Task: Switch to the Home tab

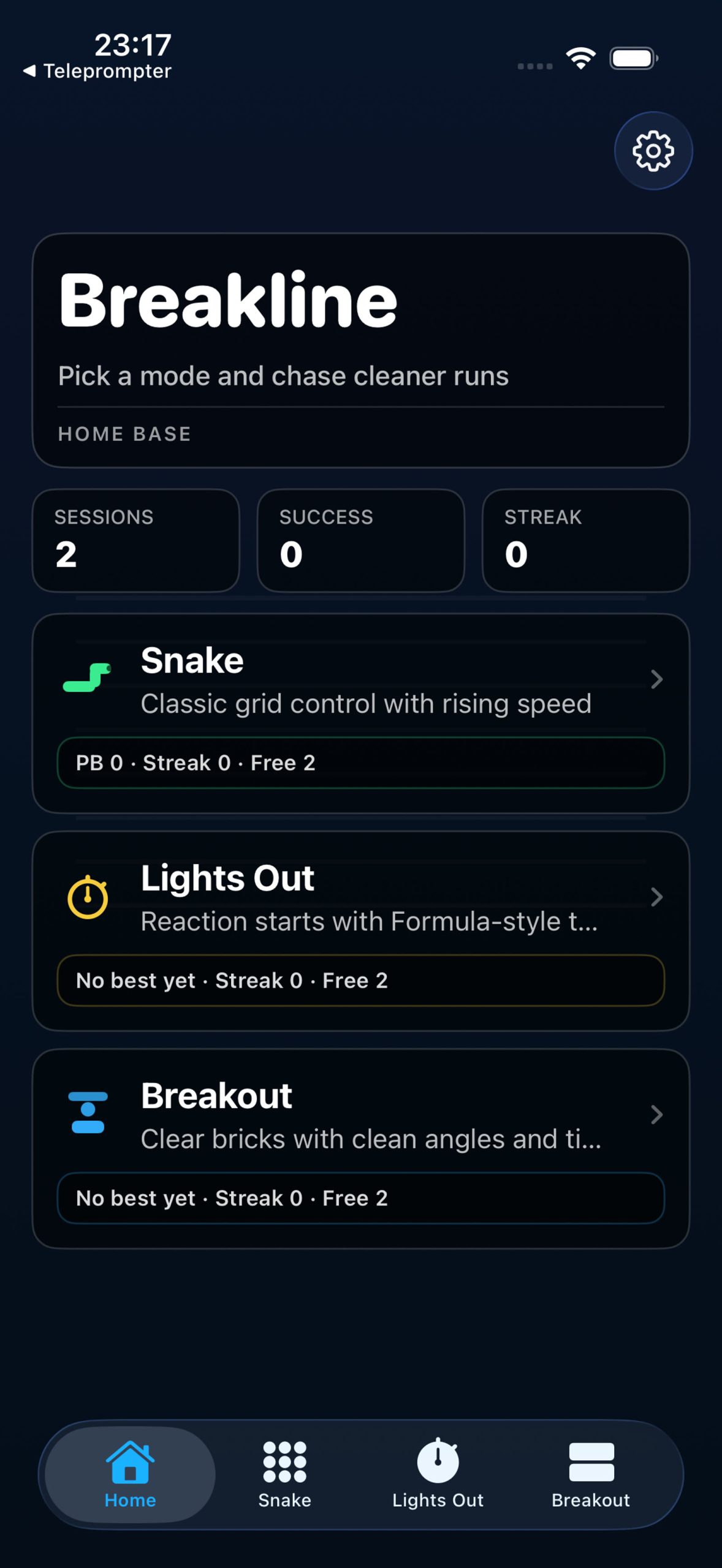Action: click(130, 1475)
